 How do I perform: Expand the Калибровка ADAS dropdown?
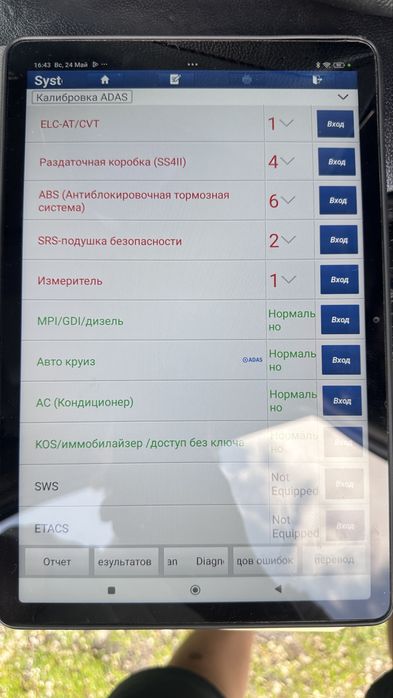click(343, 97)
